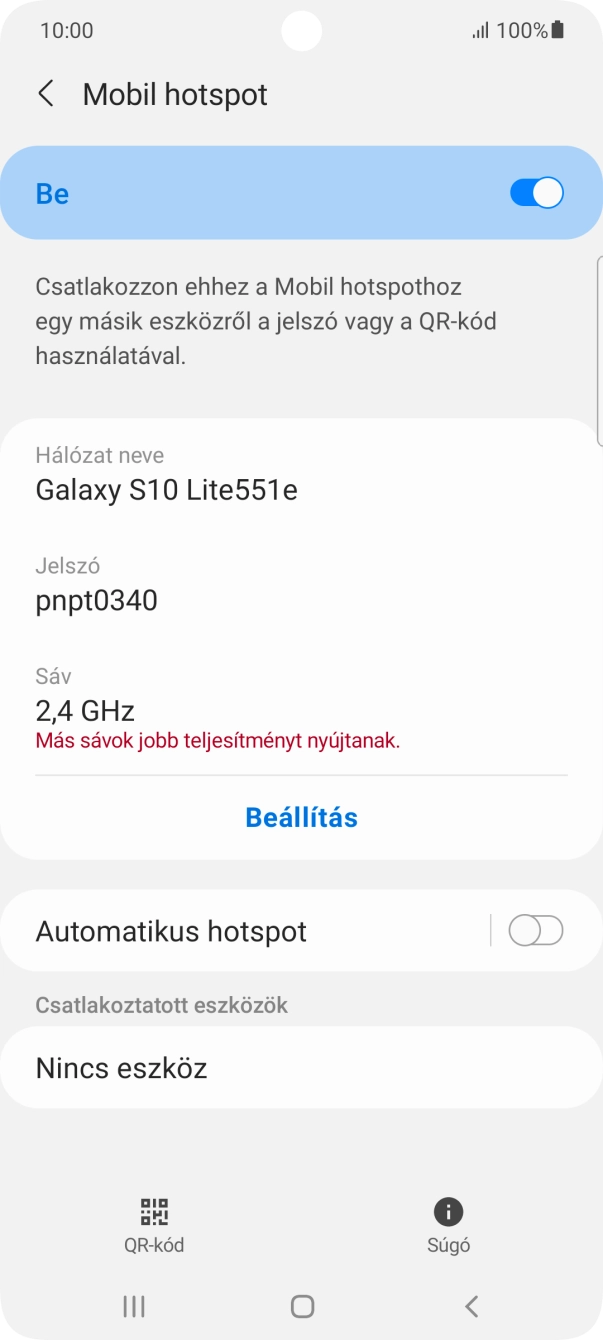The image size is (603, 1340).
Task: Open recent apps from navigation bar
Action: pos(133,1306)
